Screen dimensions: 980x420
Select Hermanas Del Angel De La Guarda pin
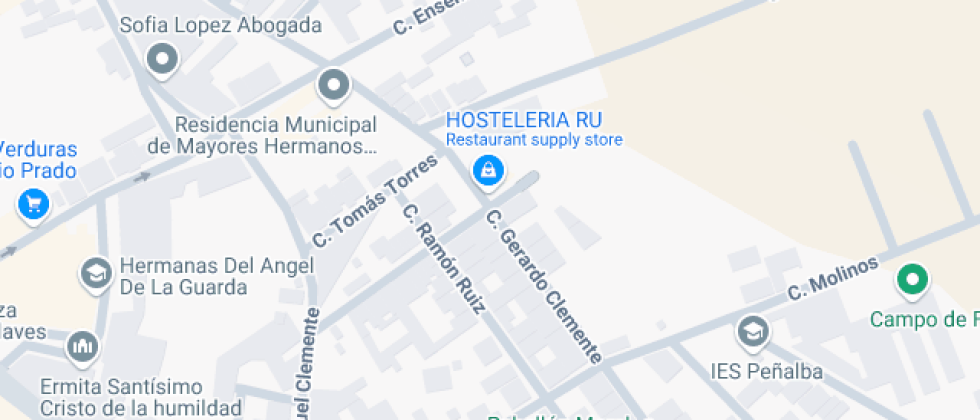[x=96, y=274]
